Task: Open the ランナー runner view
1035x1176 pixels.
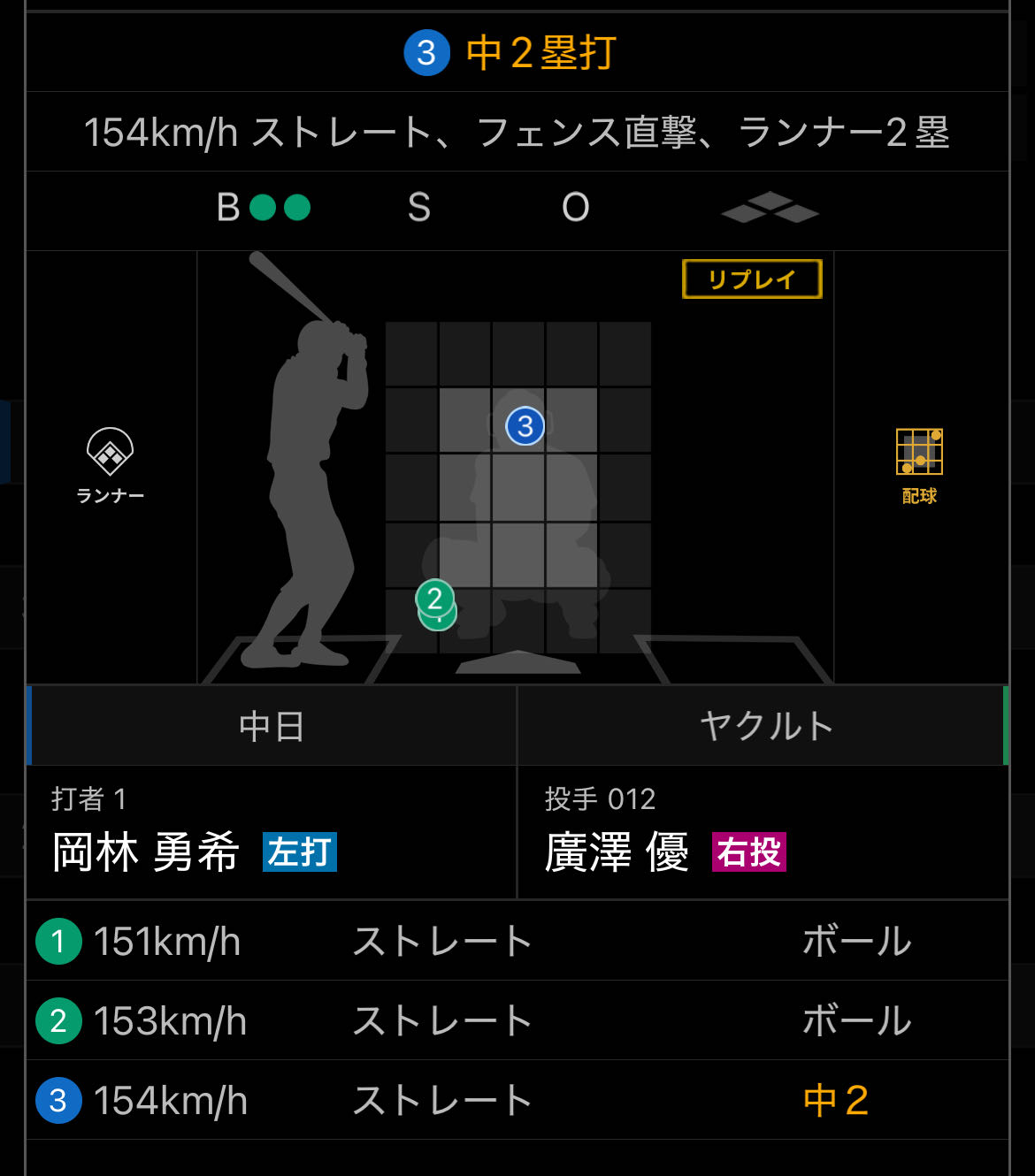Action: 110,464
